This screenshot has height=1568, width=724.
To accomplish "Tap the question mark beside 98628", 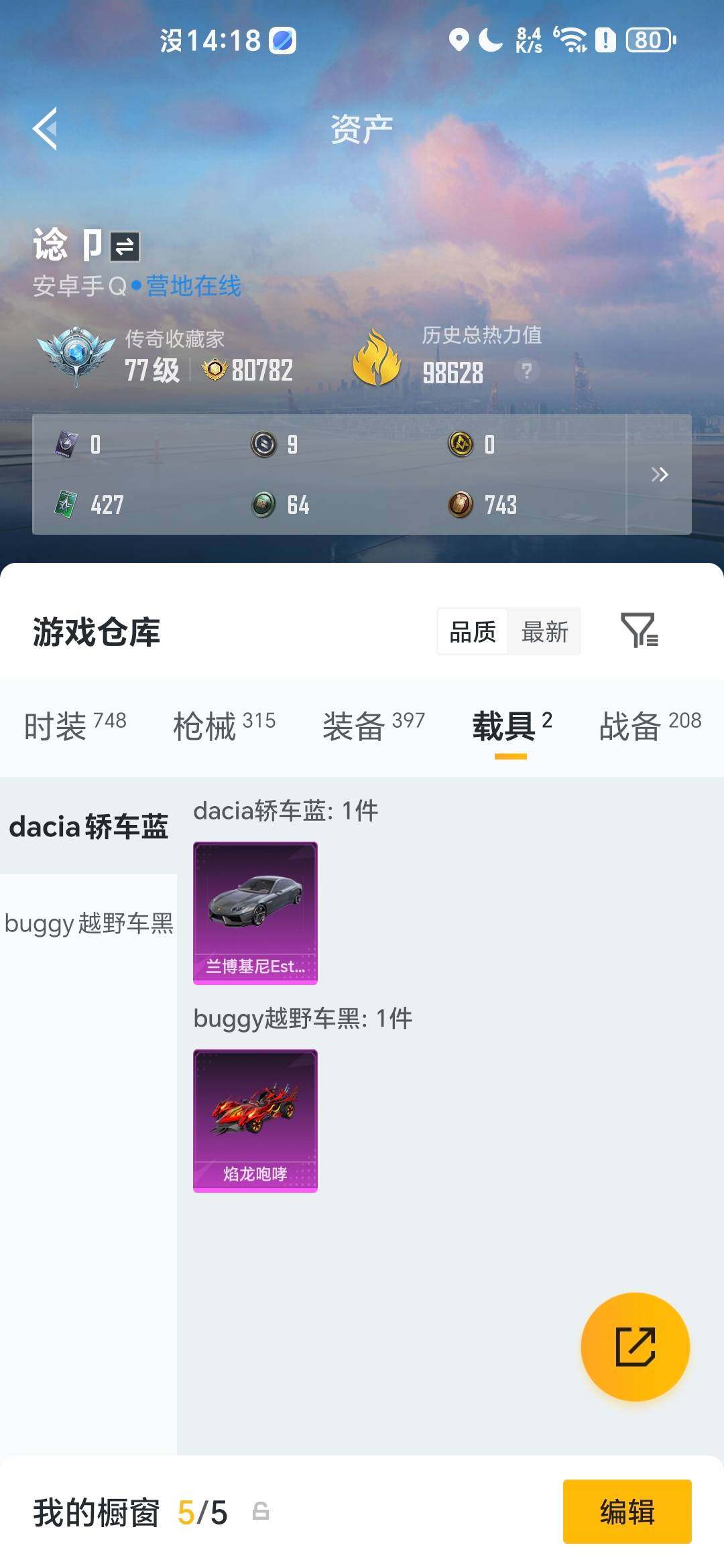I will 527,373.
